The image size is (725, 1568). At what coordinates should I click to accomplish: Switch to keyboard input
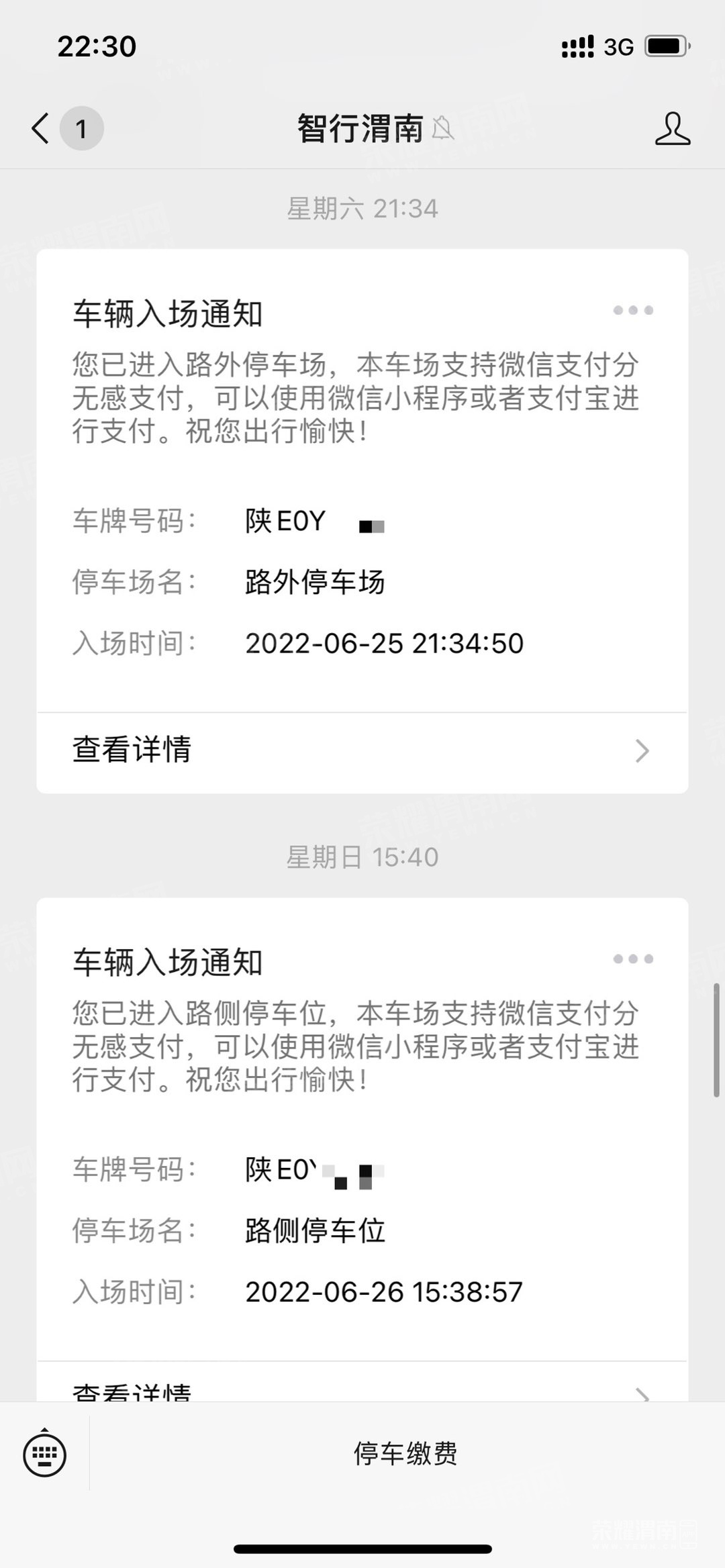[45, 1454]
